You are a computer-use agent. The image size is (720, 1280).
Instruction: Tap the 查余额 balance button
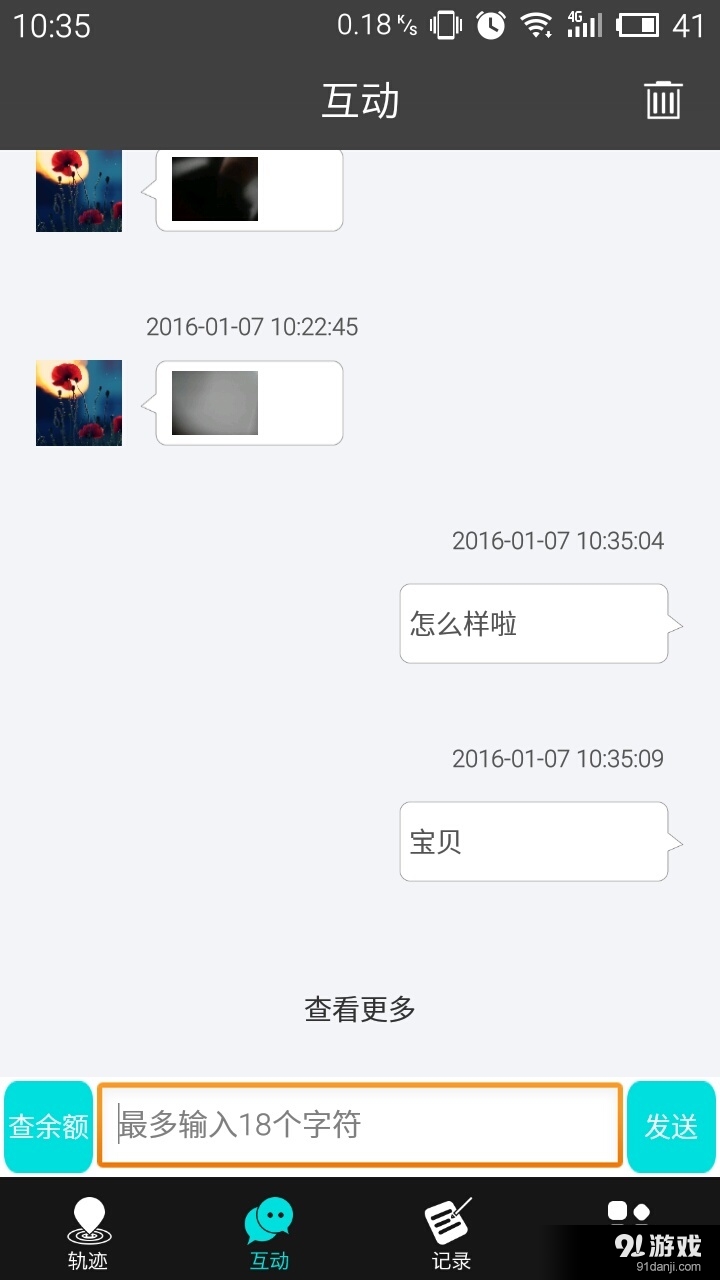tap(47, 1126)
